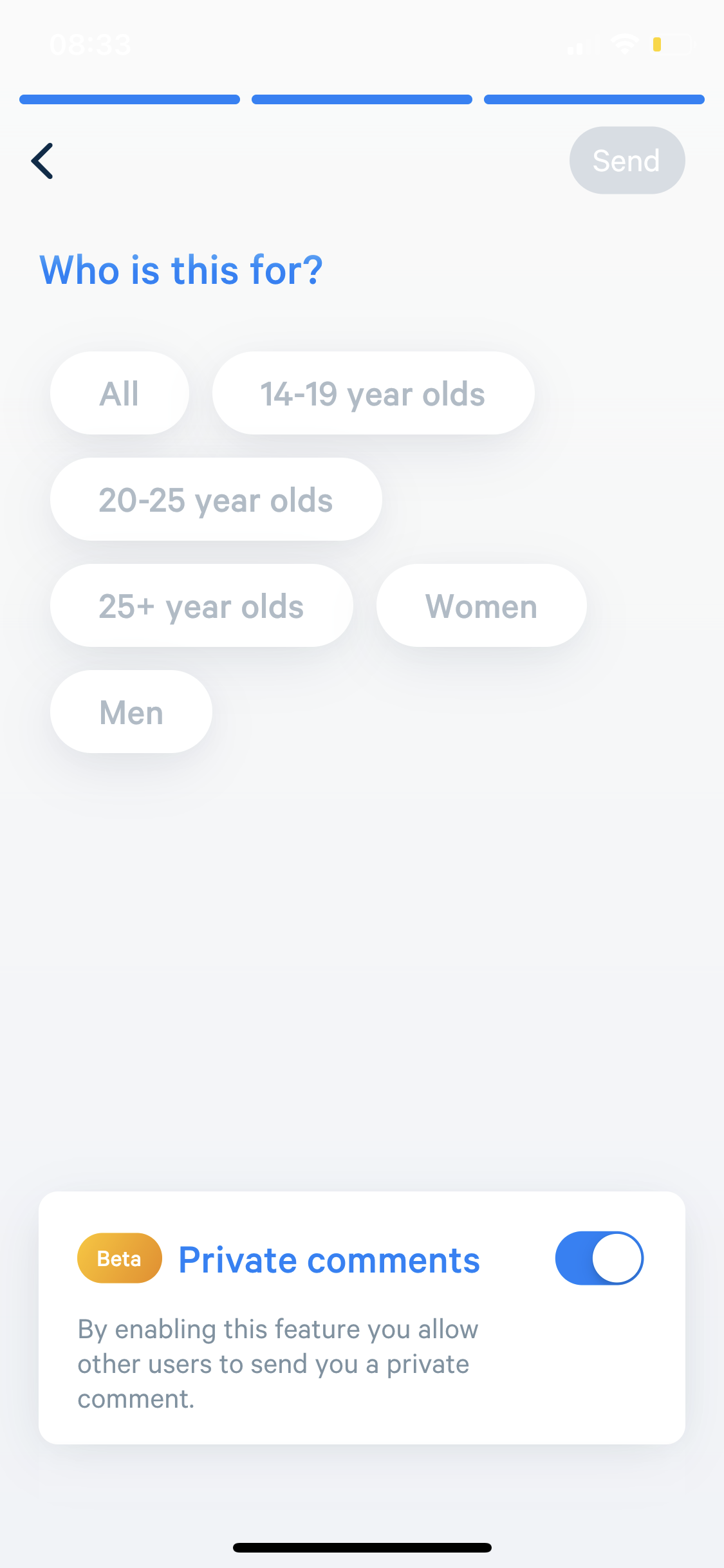Pick the 20-25 year olds chip
Viewport: 724px width, 1568px height.
point(216,499)
